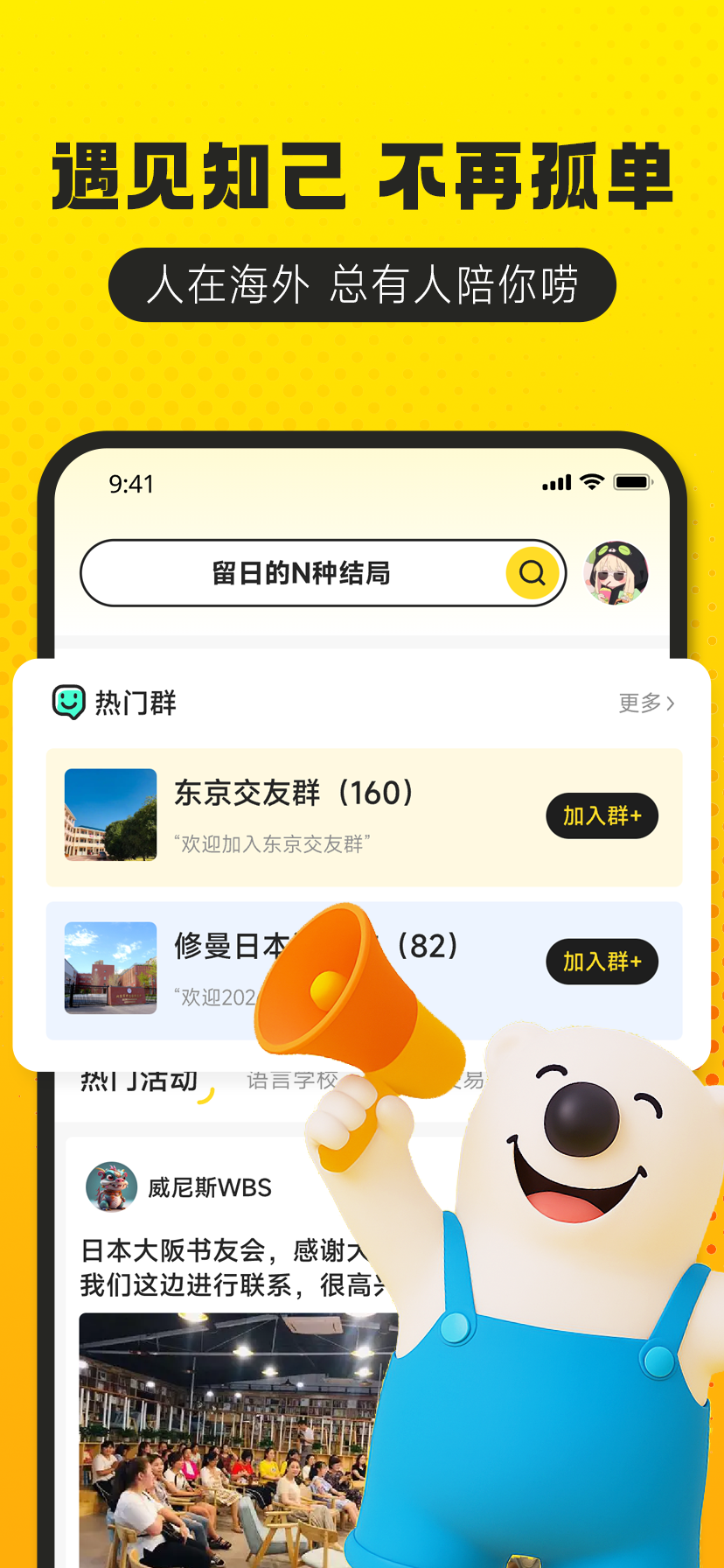This screenshot has width=724, height=1568.
Task: Tap 加入群+ for the 修曼日本 group
Action: 602,962
